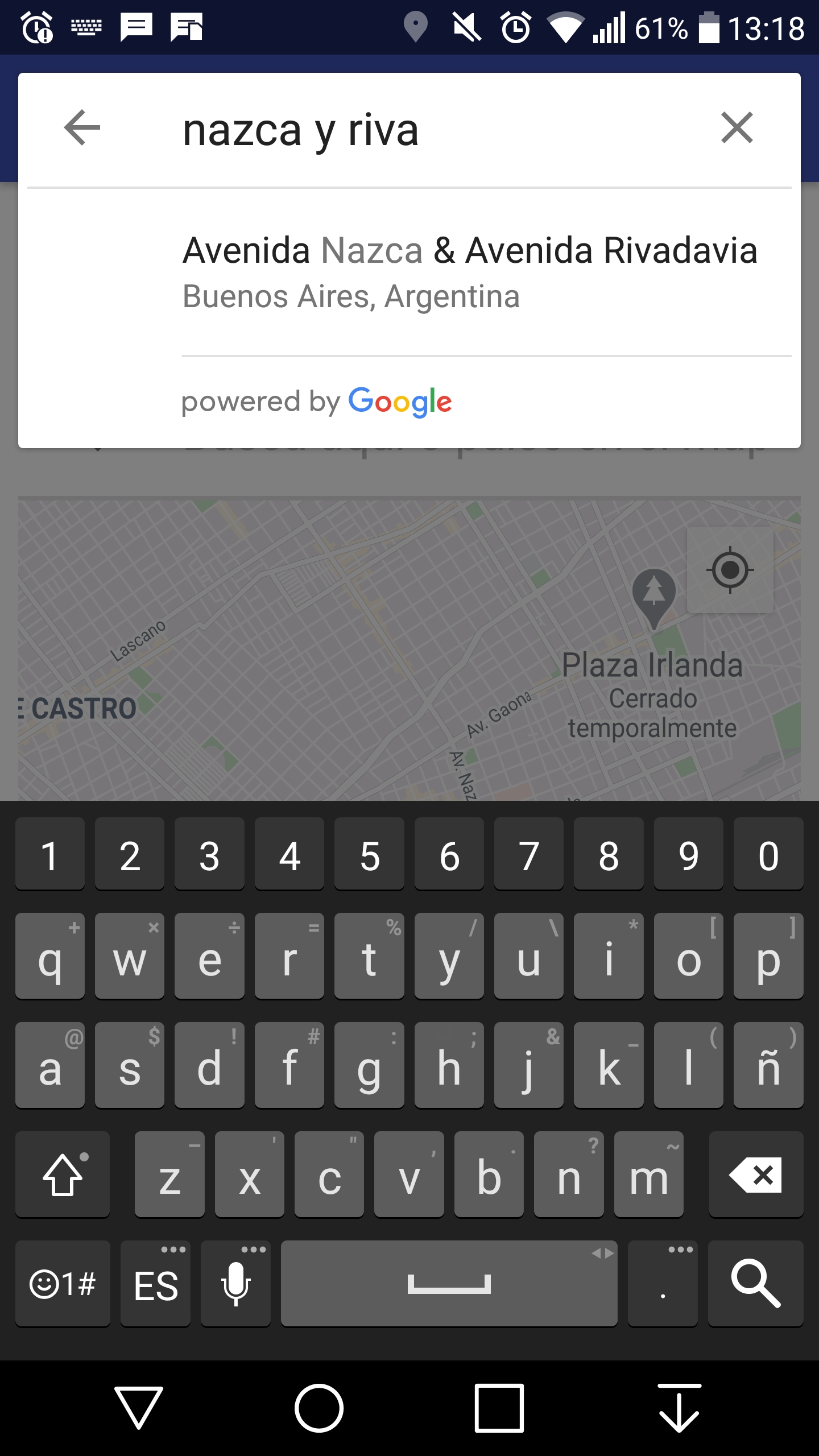Image resolution: width=819 pixels, height=1456 pixels.
Task: Select Avenida Nazca & Avenida Rivadavia suggestion
Action: (470, 272)
